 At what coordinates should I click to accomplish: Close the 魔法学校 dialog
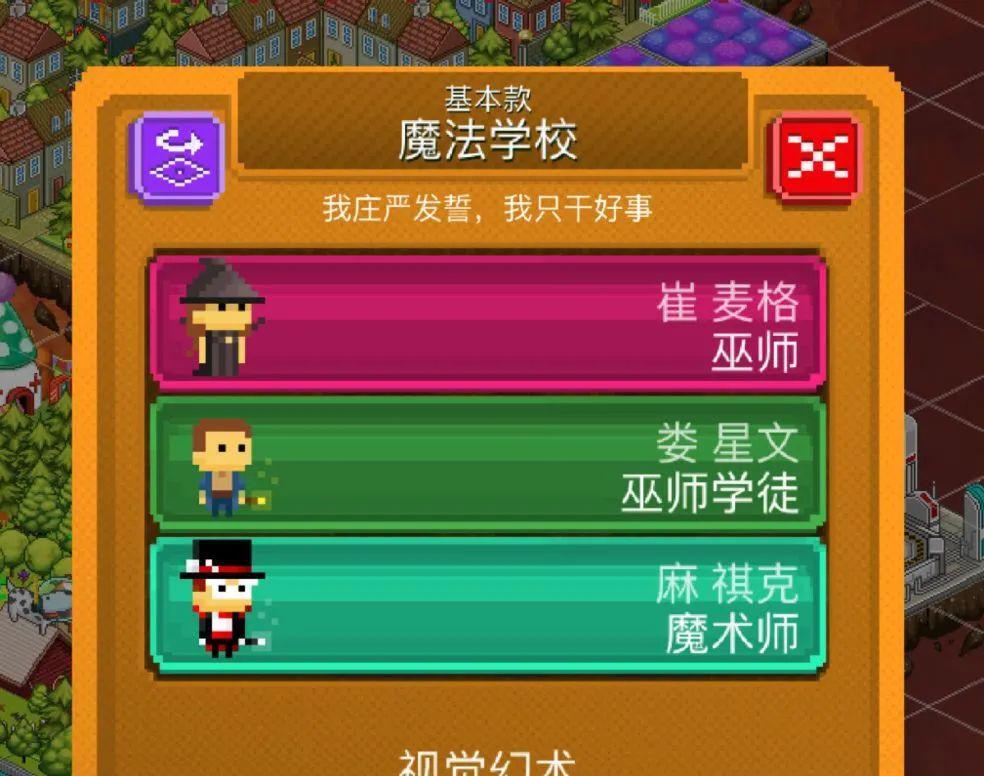817,157
